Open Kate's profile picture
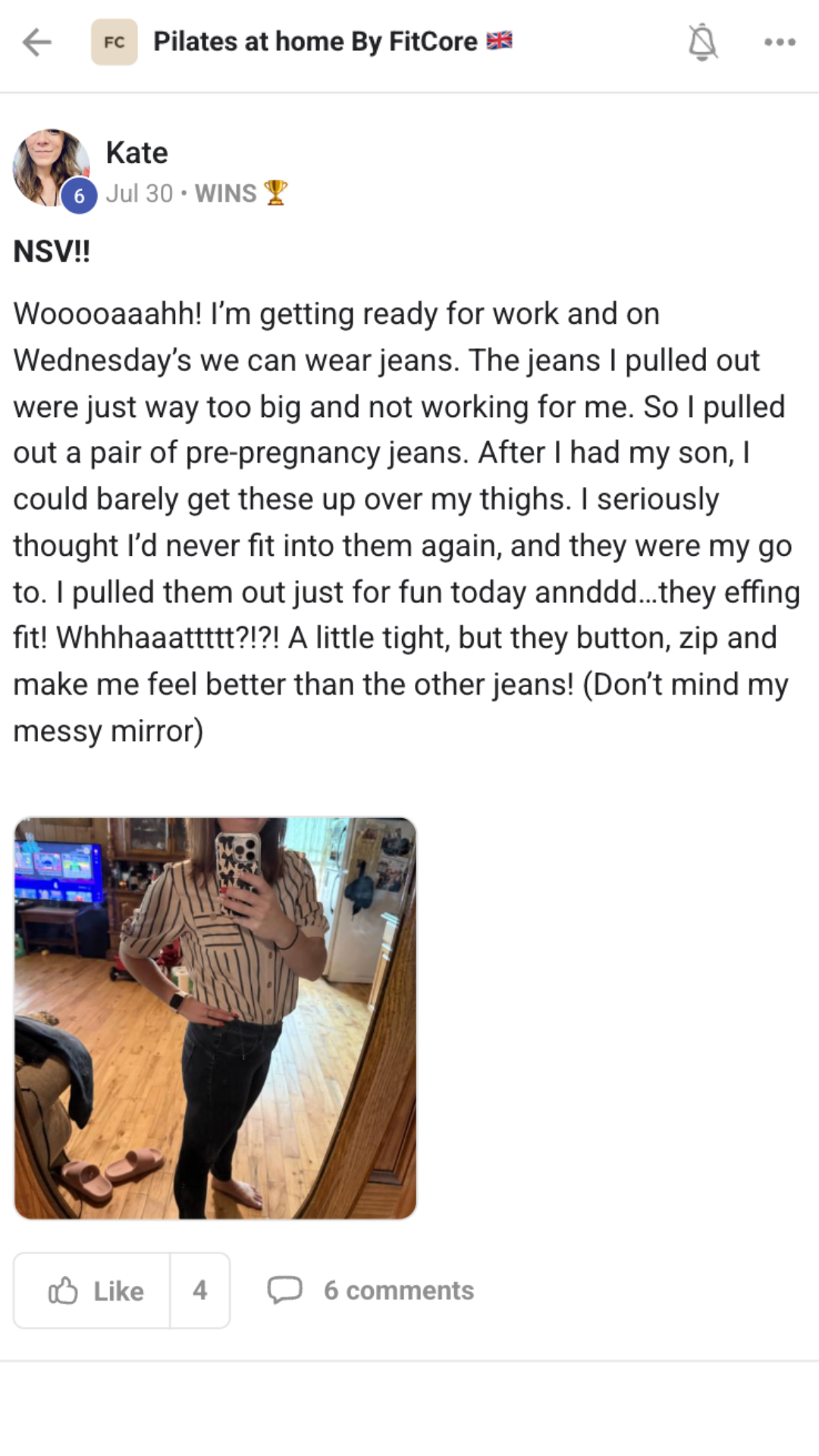Image resolution: width=819 pixels, height=1456 pixels. pyautogui.click(x=51, y=168)
